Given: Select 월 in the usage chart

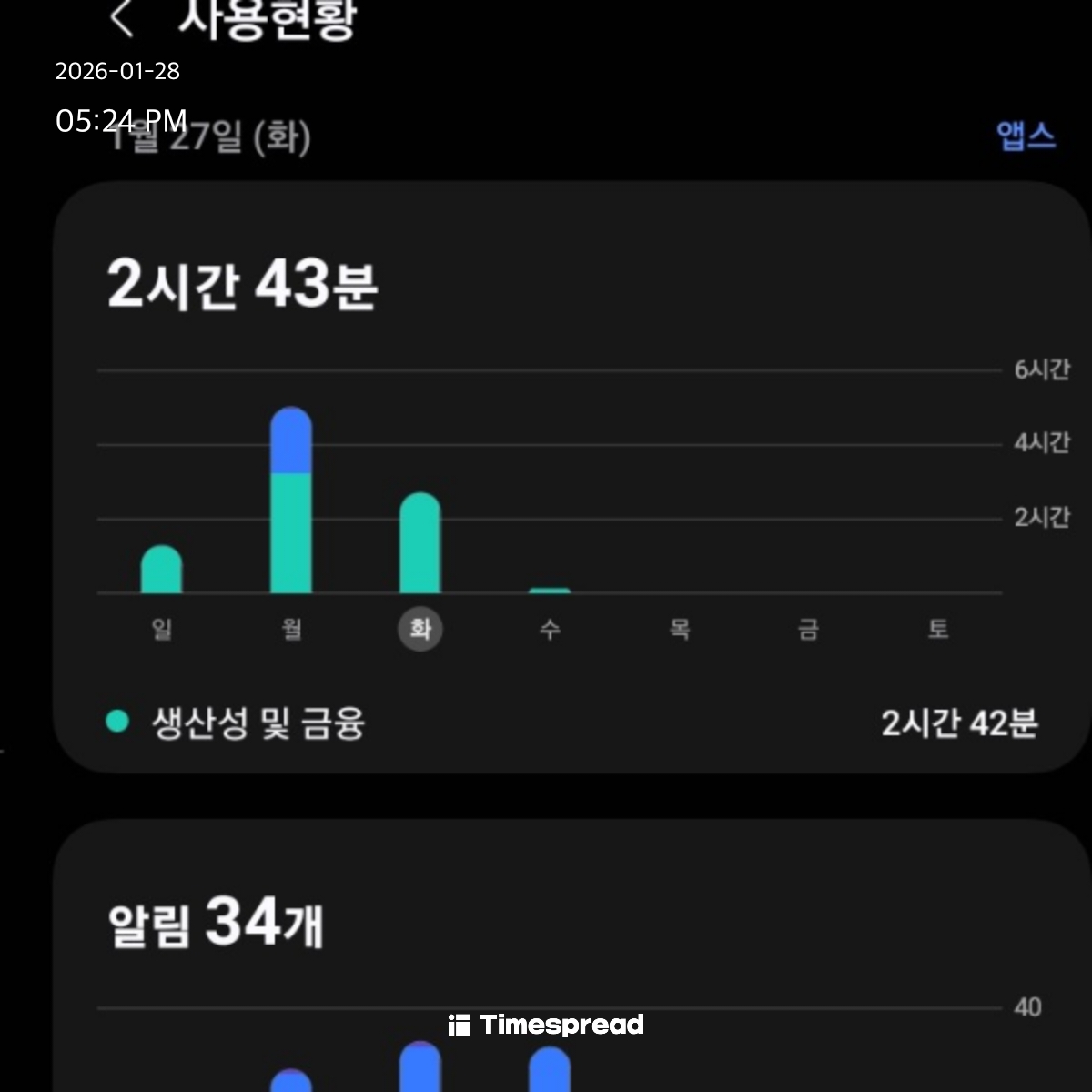Looking at the screenshot, I should (291, 628).
